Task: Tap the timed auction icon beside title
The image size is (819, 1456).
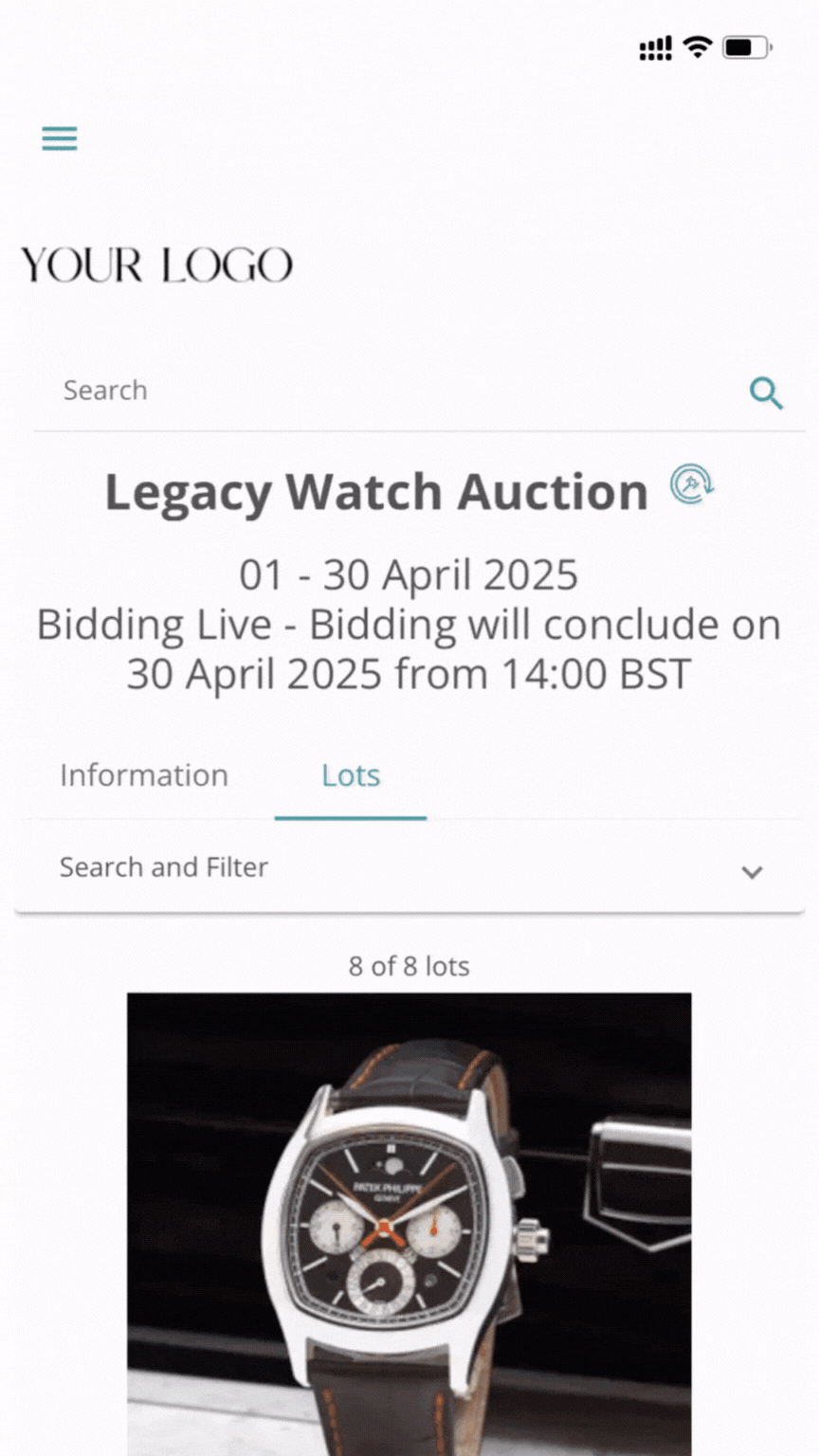Action: [x=692, y=484]
